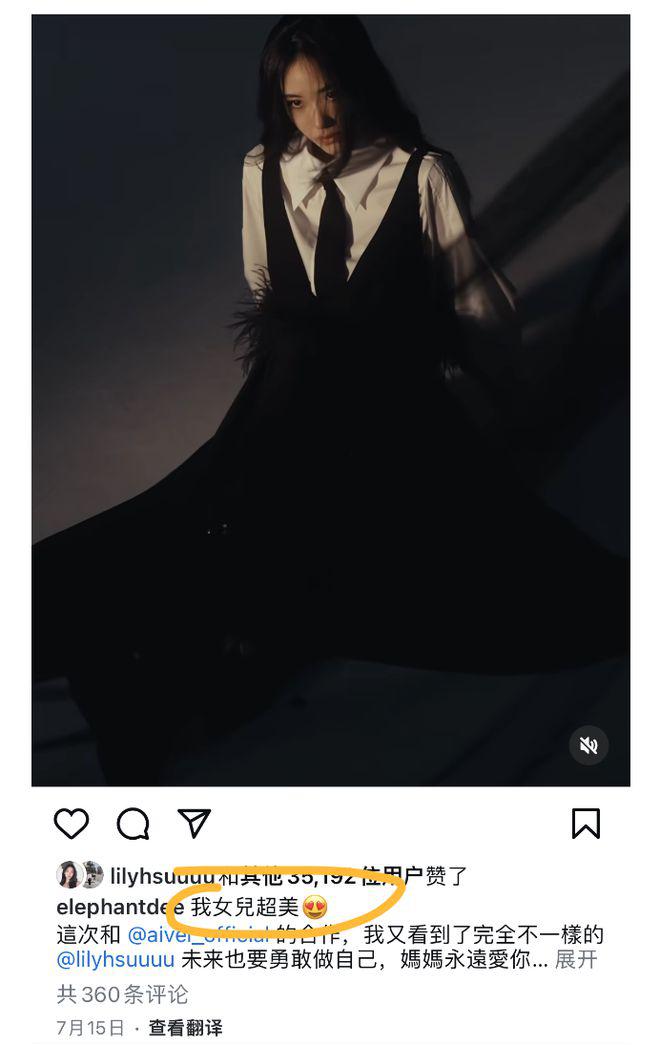The height and width of the screenshot is (1045, 660).
Task: Open the comment bubble icon
Action: [133, 824]
